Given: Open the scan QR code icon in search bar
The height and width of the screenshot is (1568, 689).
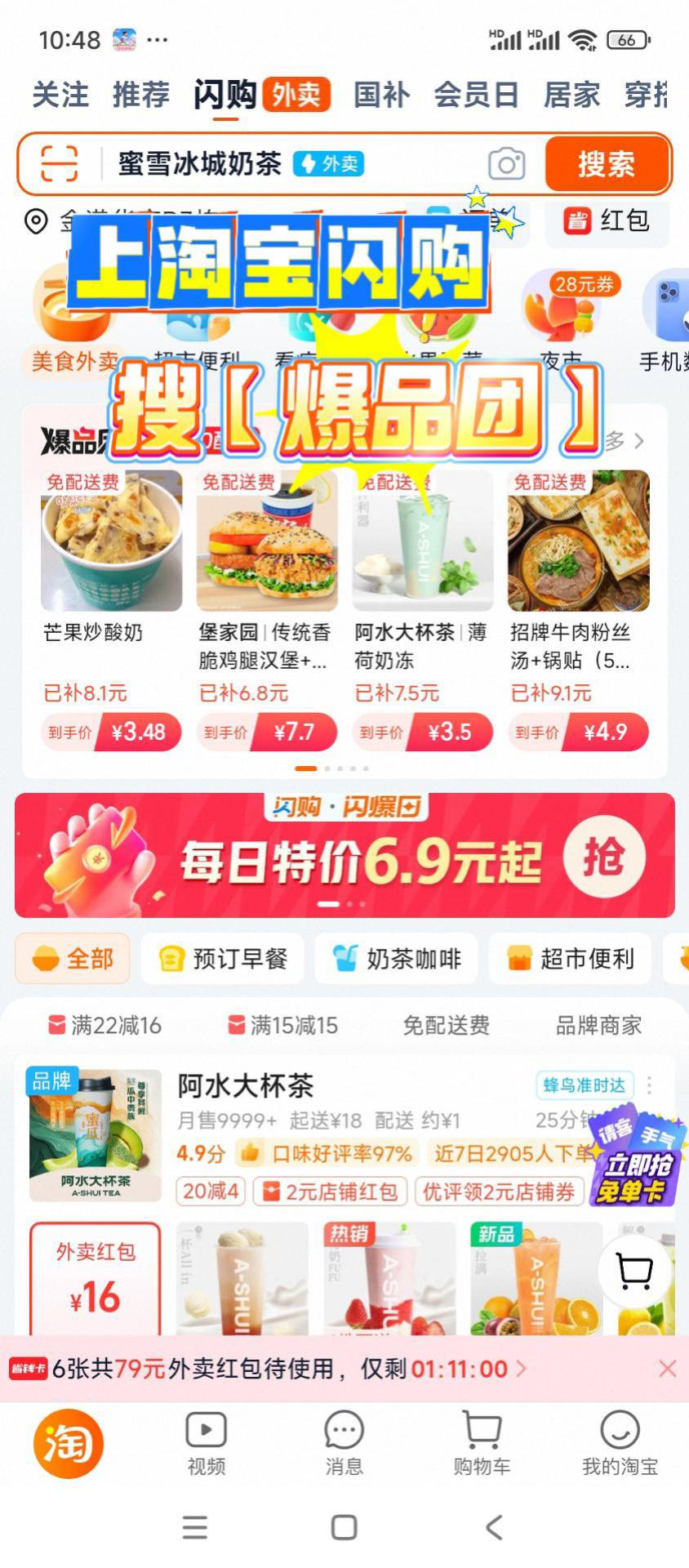Looking at the screenshot, I should pyautogui.click(x=55, y=163).
